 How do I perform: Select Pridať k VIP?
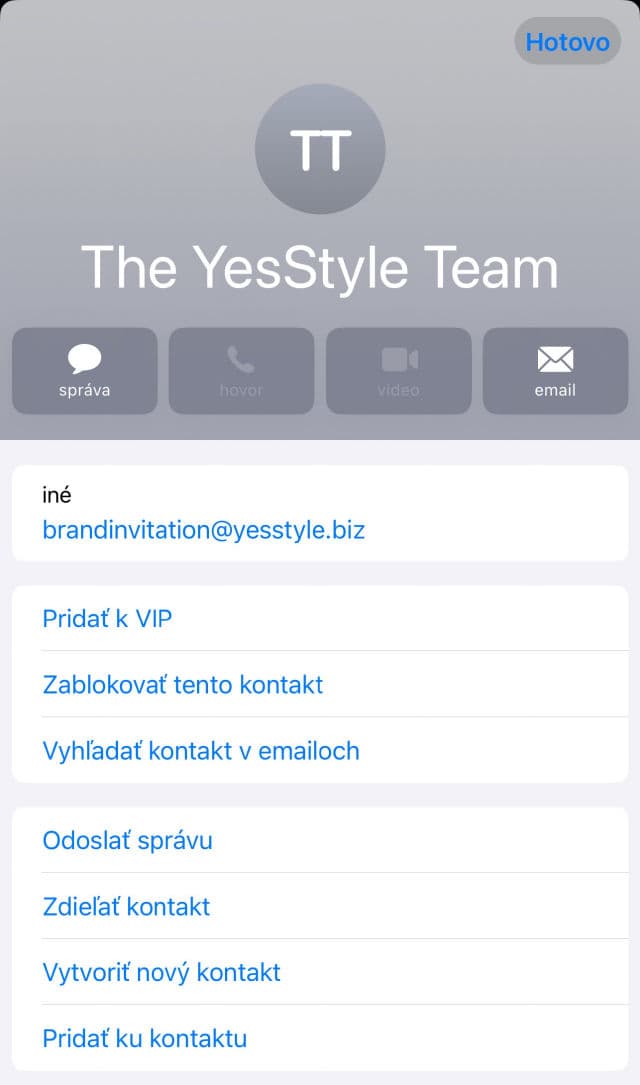108,619
